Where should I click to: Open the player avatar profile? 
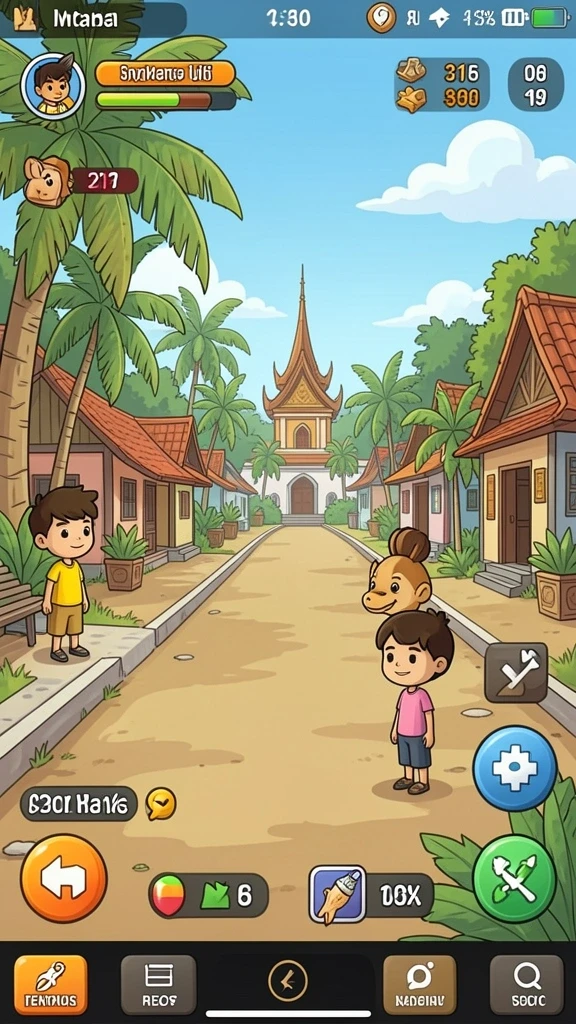tap(53, 86)
